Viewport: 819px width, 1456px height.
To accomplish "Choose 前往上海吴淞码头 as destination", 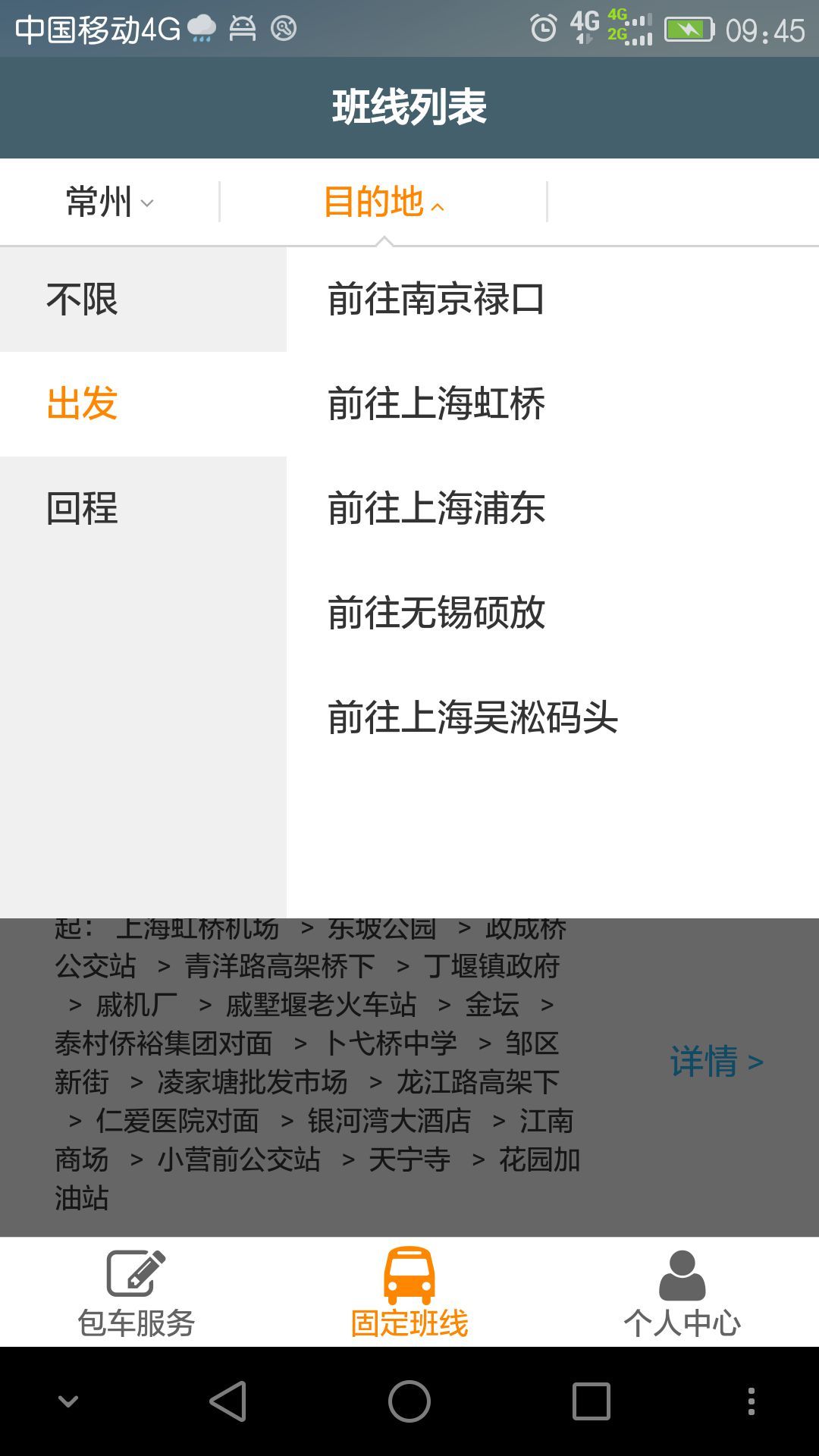I will 472,717.
